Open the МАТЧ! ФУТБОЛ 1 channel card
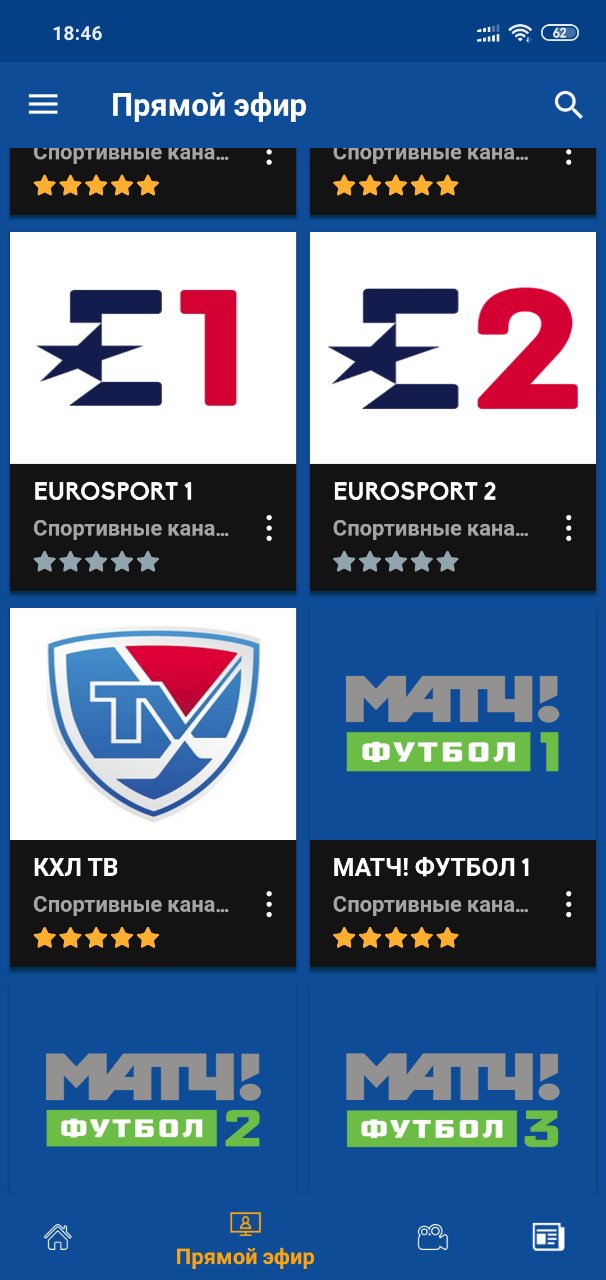The width and height of the screenshot is (606, 1280). (x=453, y=787)
